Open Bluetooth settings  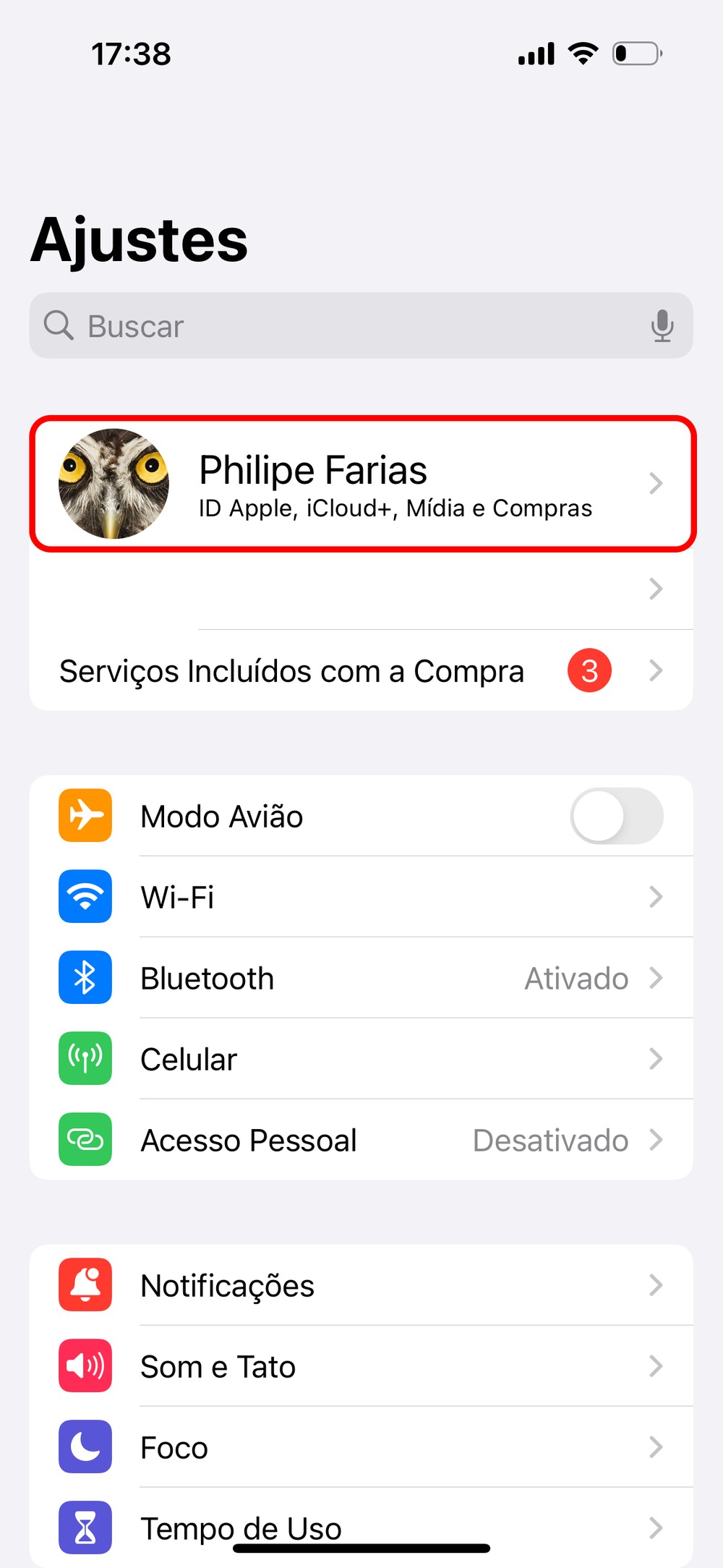(x=361, y=978)
